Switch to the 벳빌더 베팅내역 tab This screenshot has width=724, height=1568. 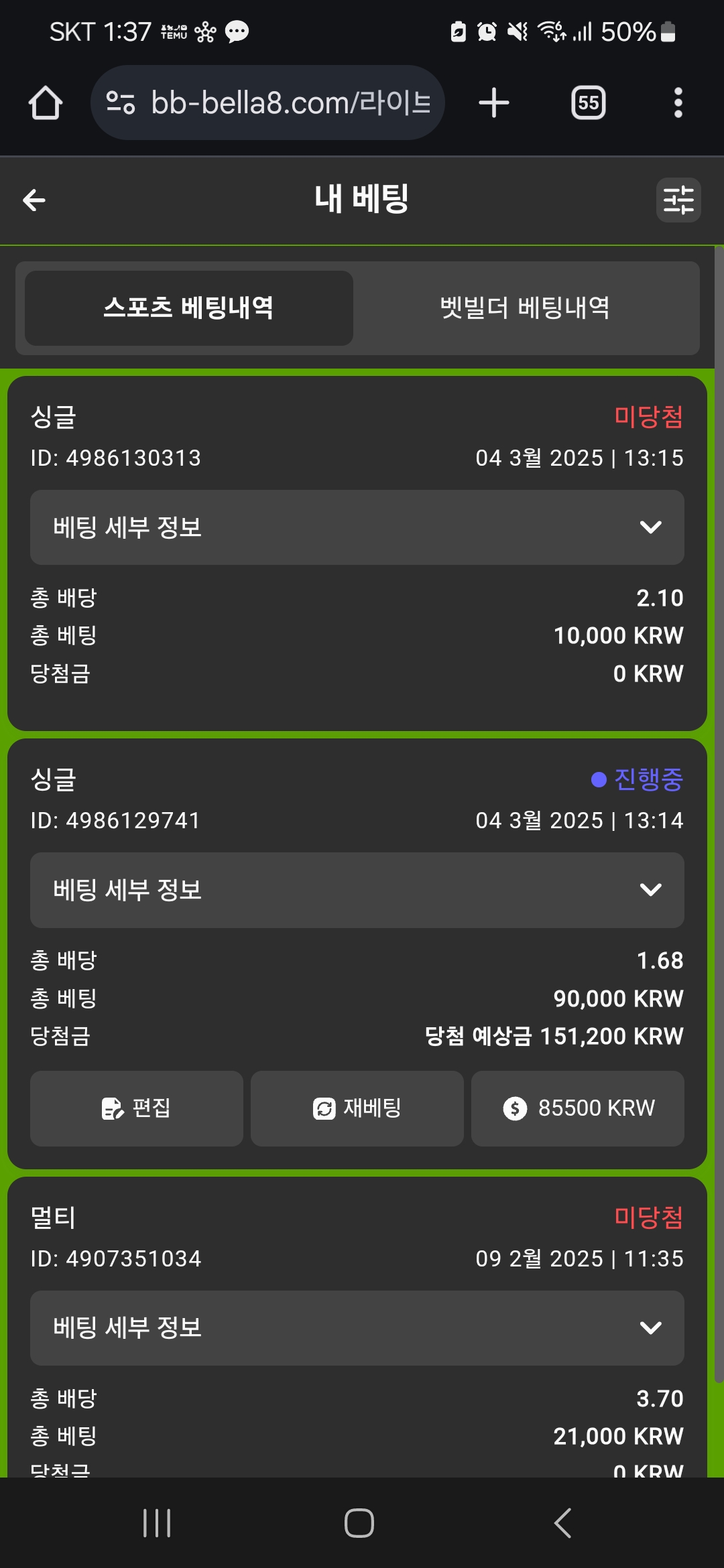[x=525, y=308]
